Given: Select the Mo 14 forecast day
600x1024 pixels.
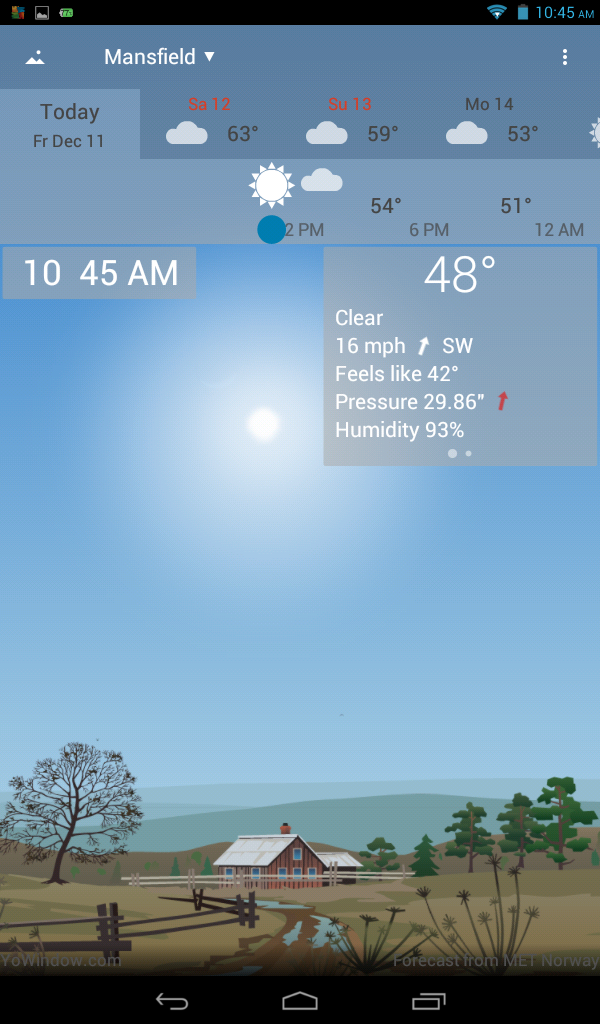Looking at the screenshot, I should click(491, 123).
